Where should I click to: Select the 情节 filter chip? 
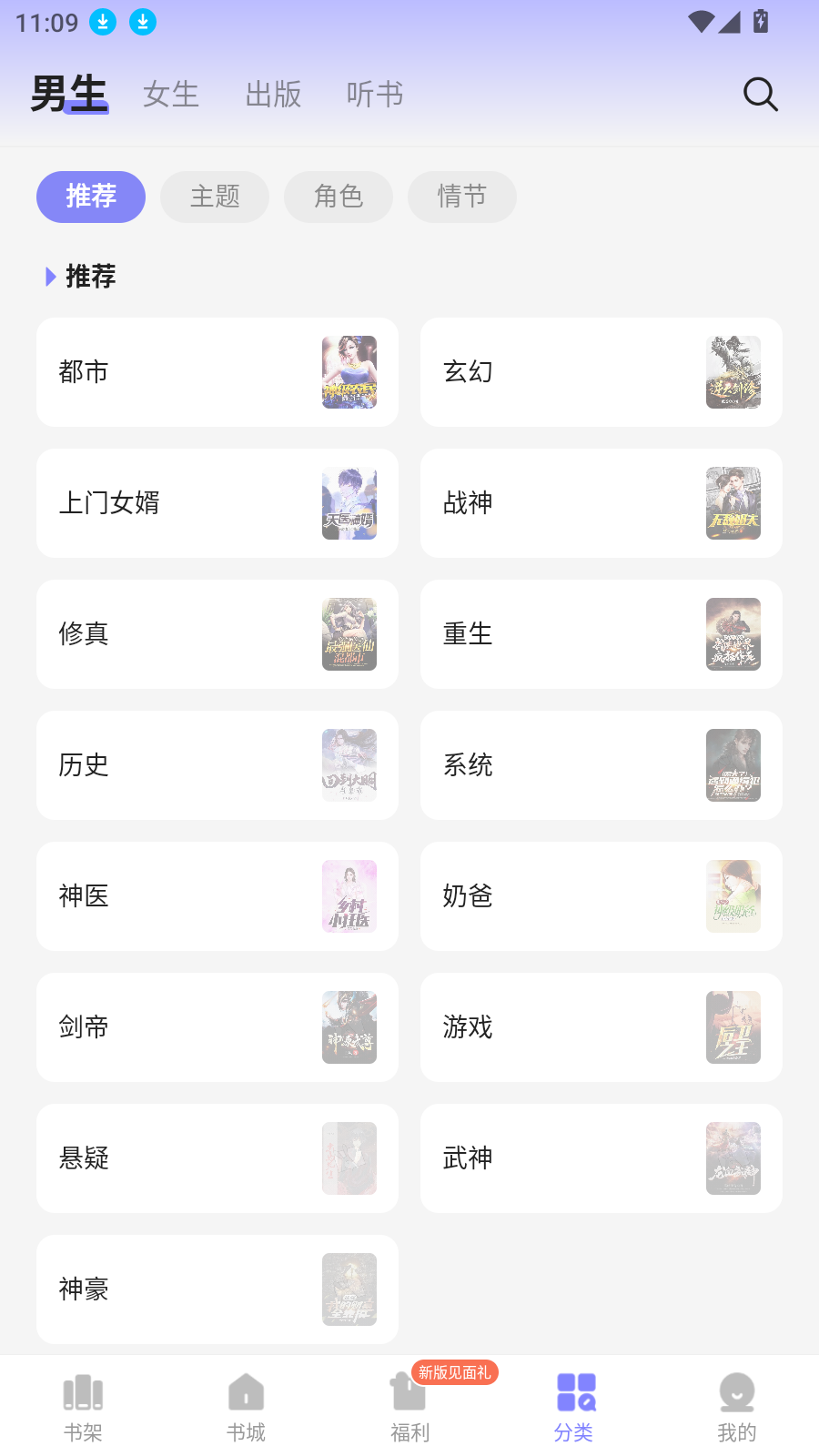(x=462, y=197)
